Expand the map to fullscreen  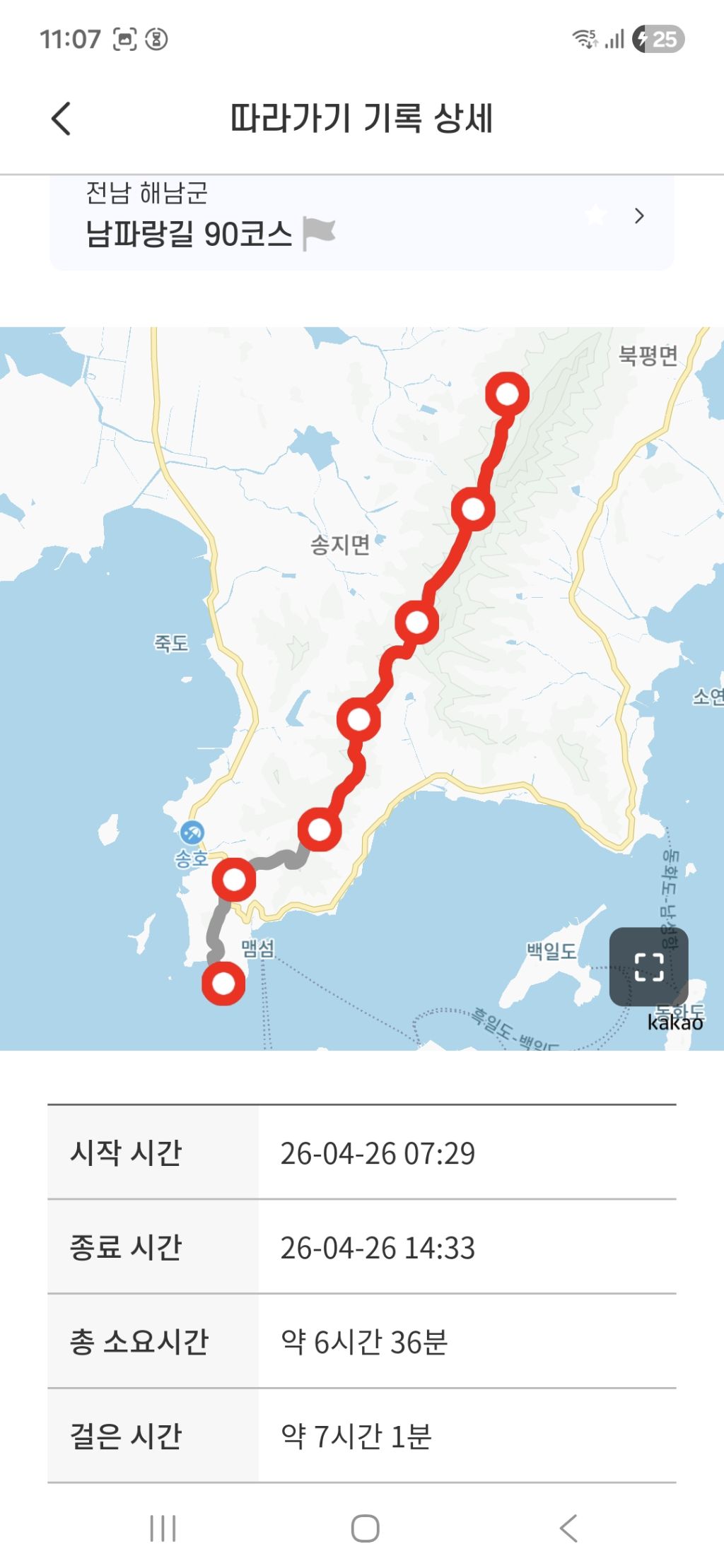pos(648,967)
